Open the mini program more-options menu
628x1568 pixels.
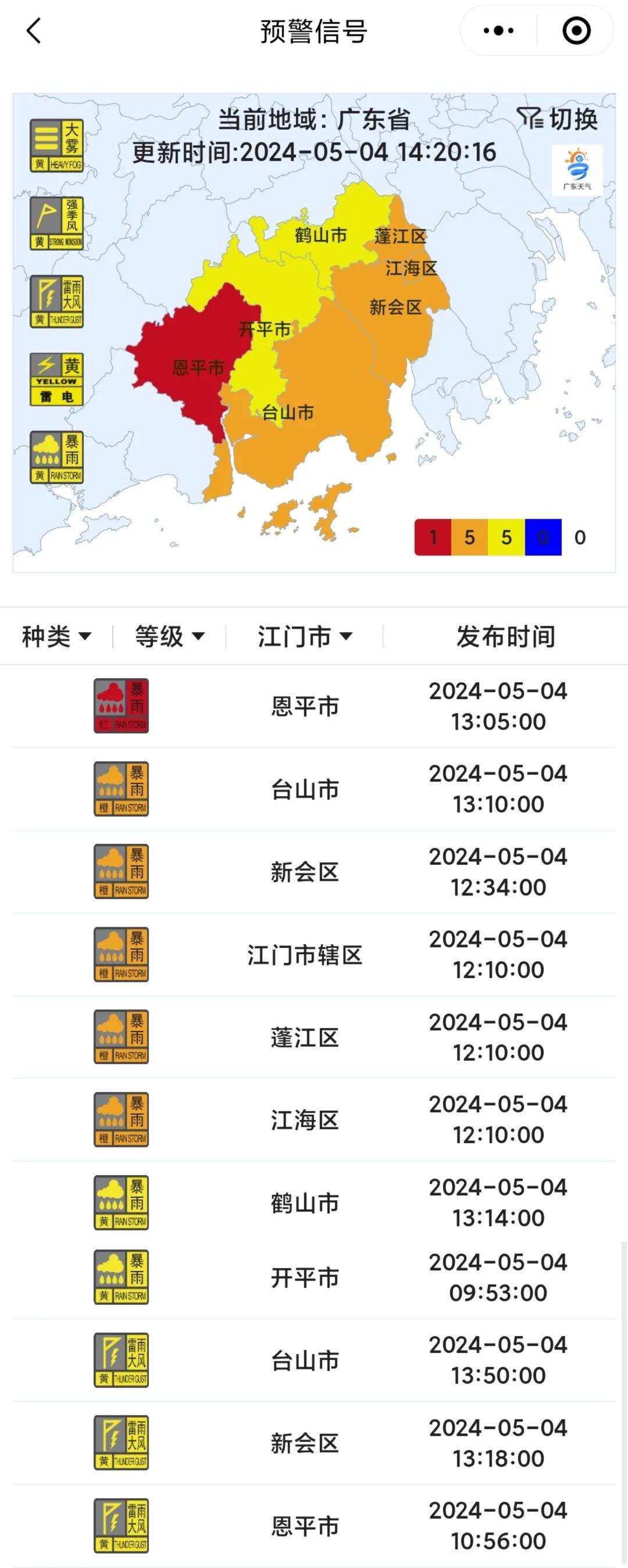point(498,30)
